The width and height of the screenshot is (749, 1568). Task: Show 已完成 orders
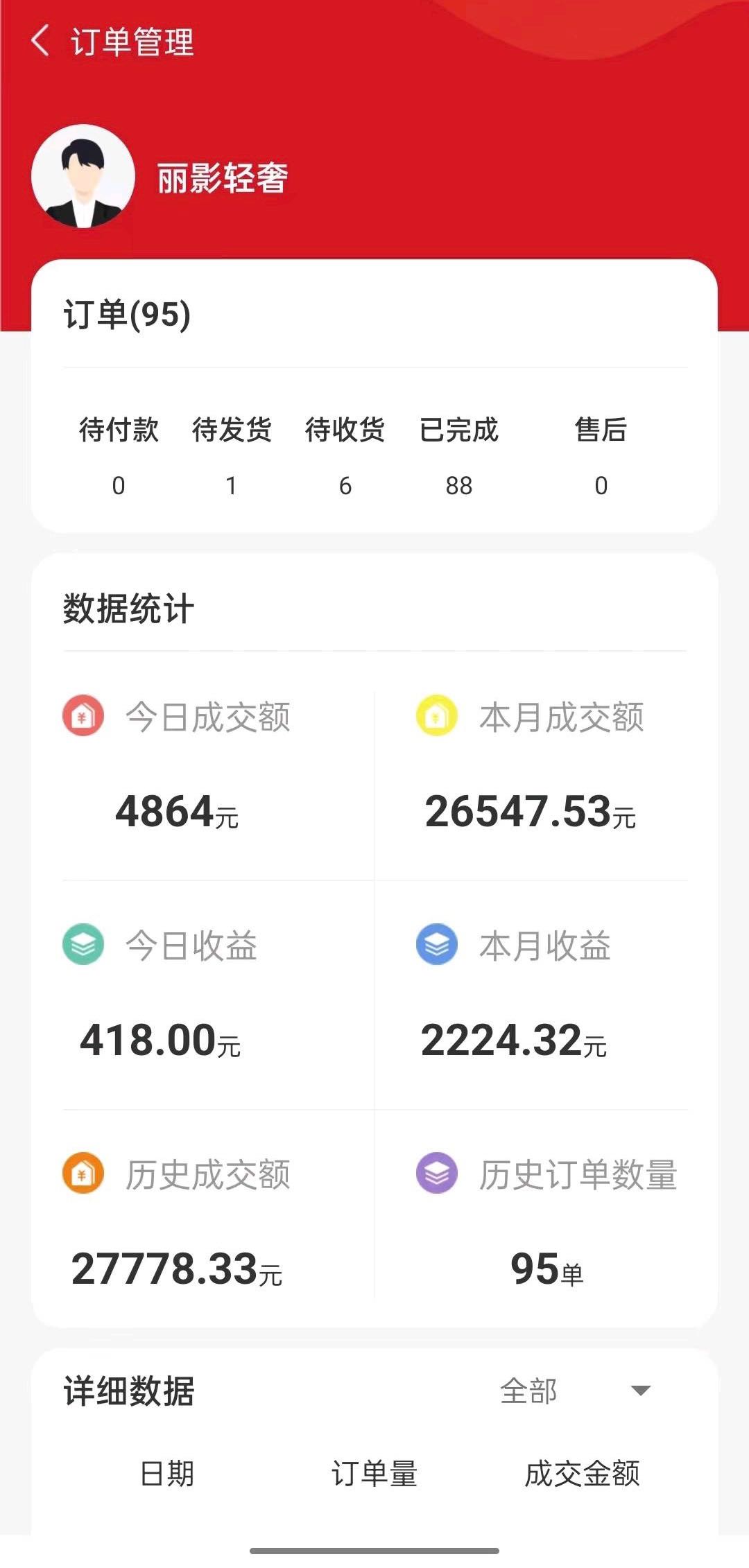(x=459, y=456)
